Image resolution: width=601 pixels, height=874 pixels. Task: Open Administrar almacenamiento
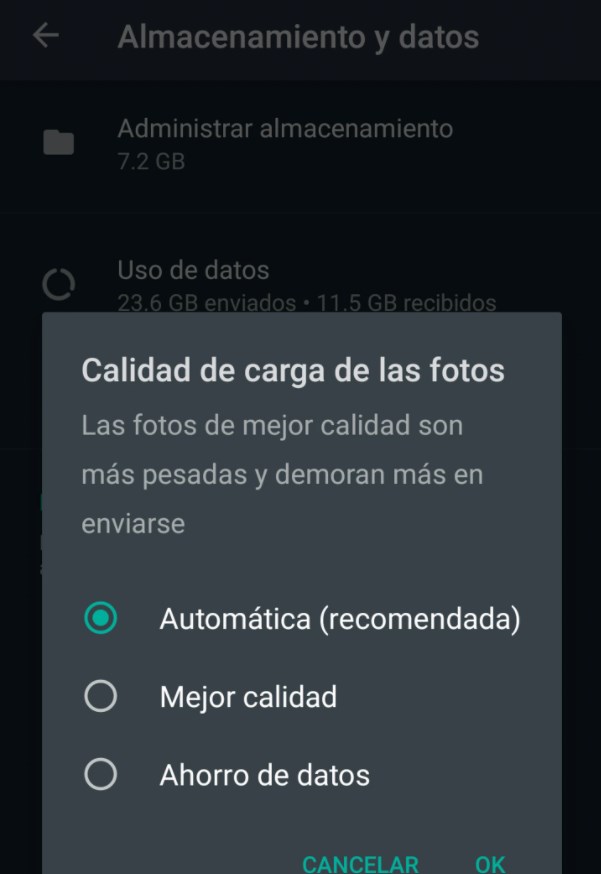285,142
